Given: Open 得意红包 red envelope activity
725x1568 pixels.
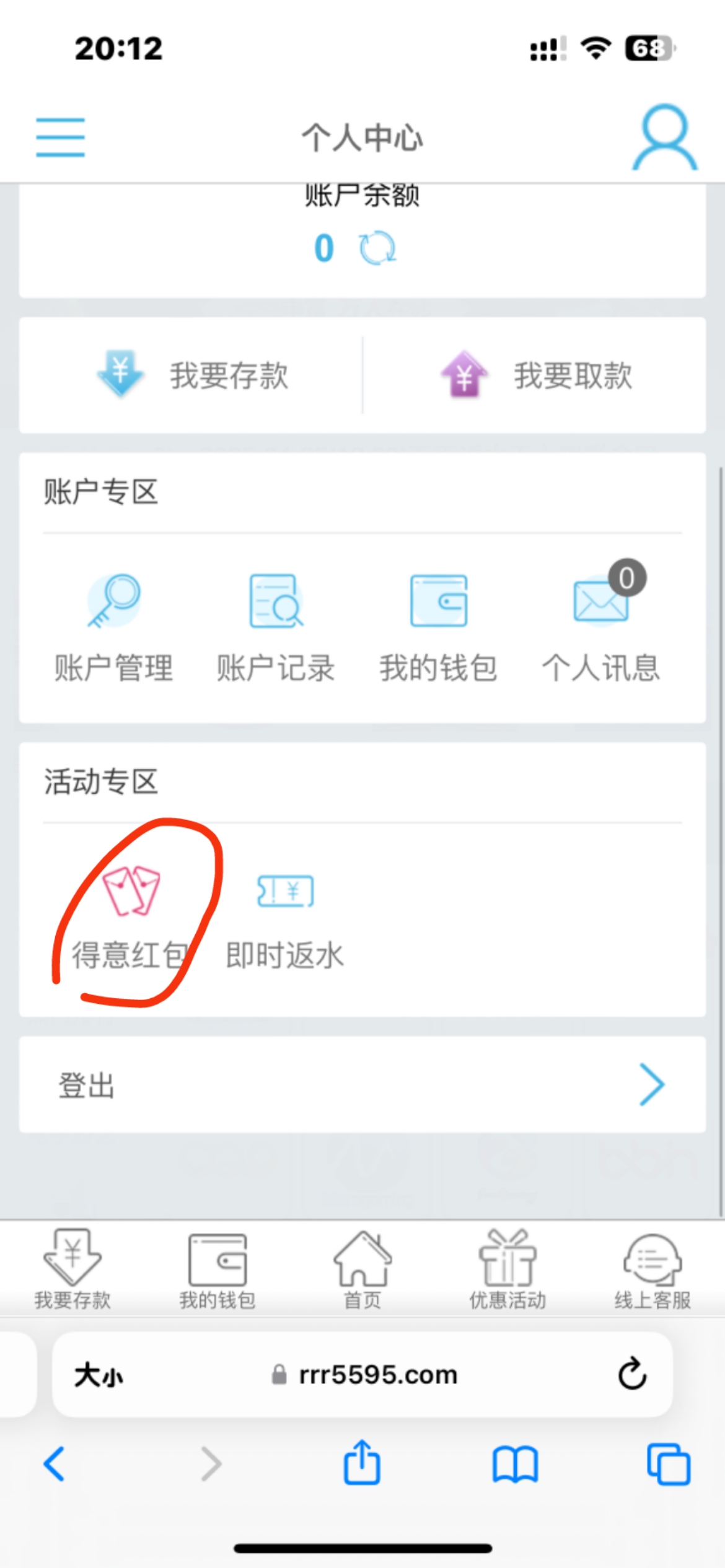Looking at the screenshot, I should [131, 917].
